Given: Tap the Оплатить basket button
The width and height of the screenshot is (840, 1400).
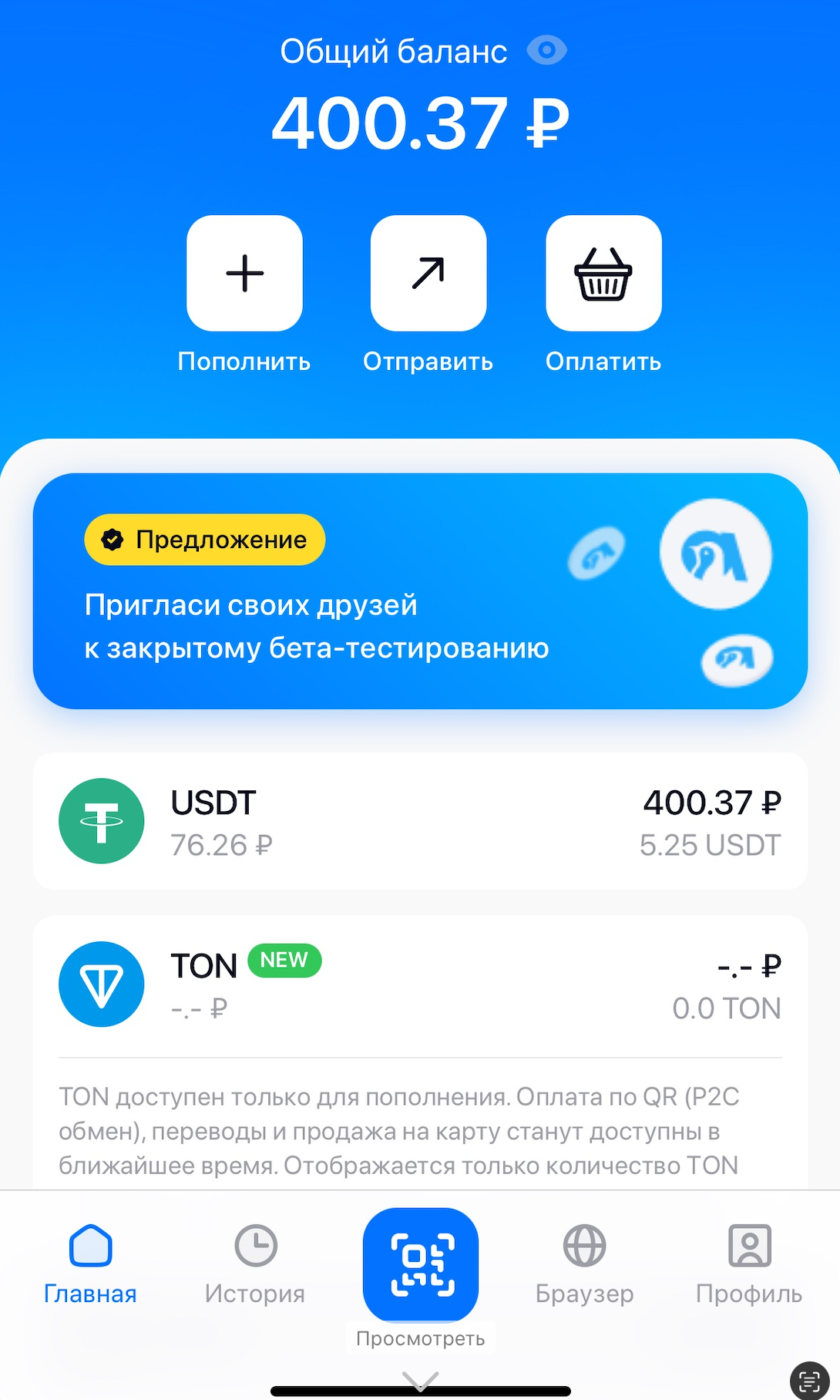Looking at the screenshot, I should (x=603, y=274).
